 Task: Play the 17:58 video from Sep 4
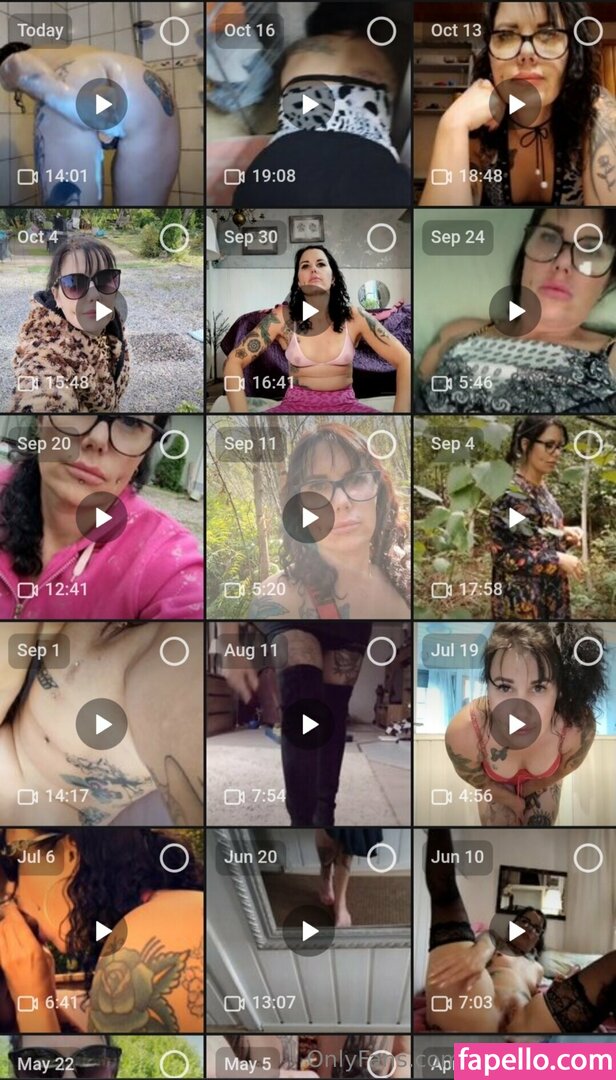(516, 518)
